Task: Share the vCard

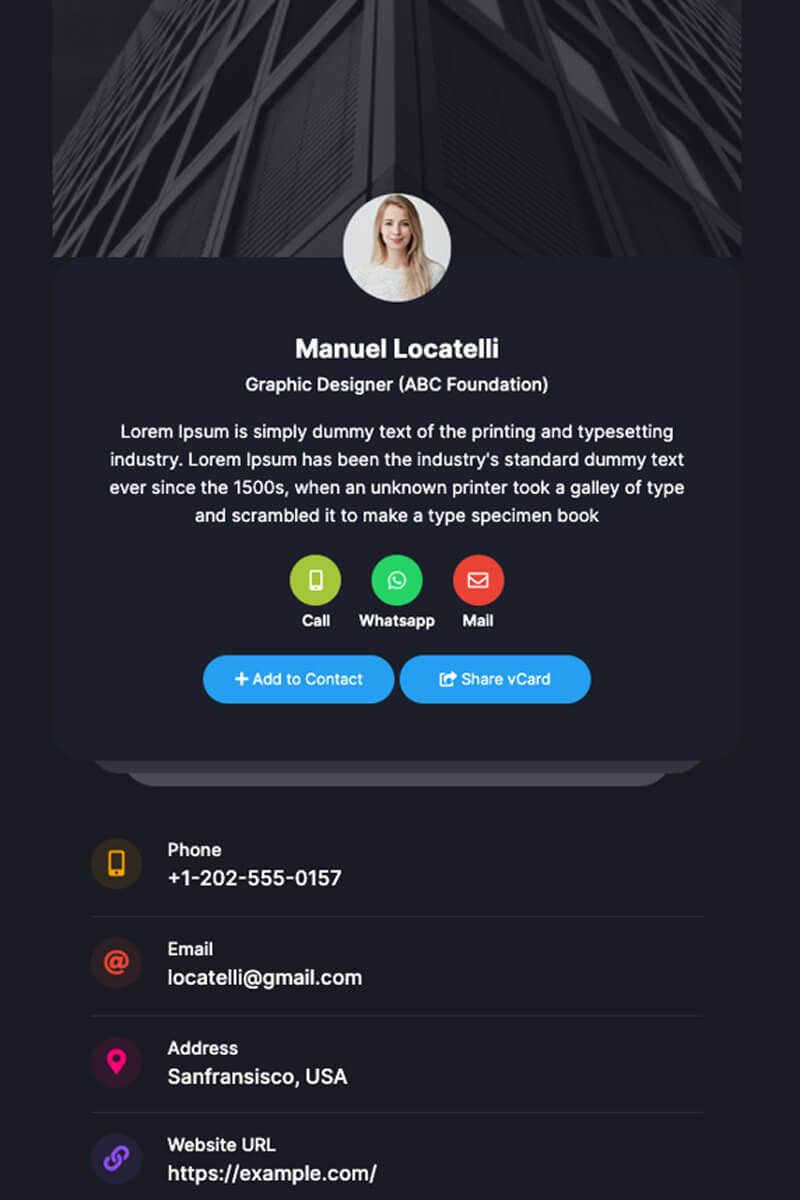Action: (x=495, y=679)
